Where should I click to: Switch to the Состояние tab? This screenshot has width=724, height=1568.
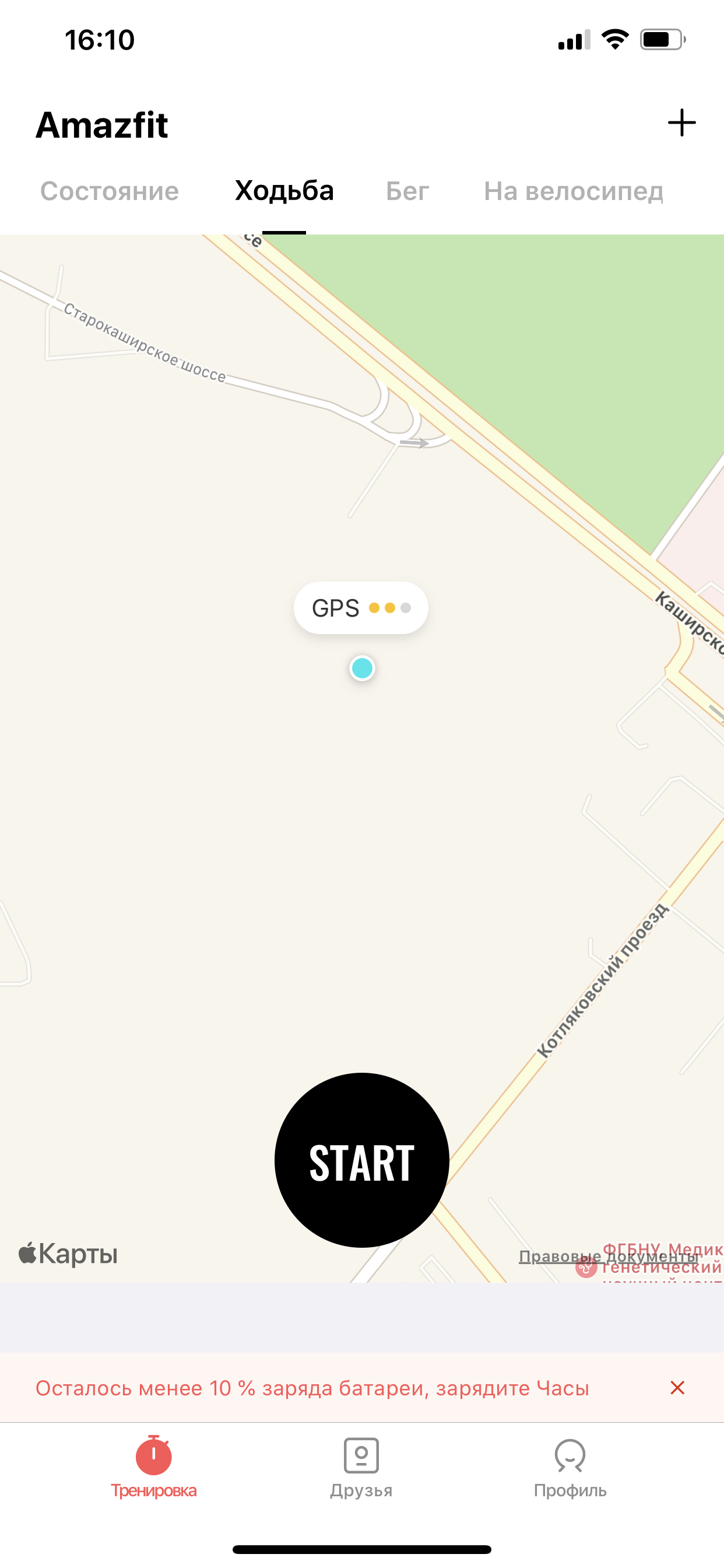(110, 191)
